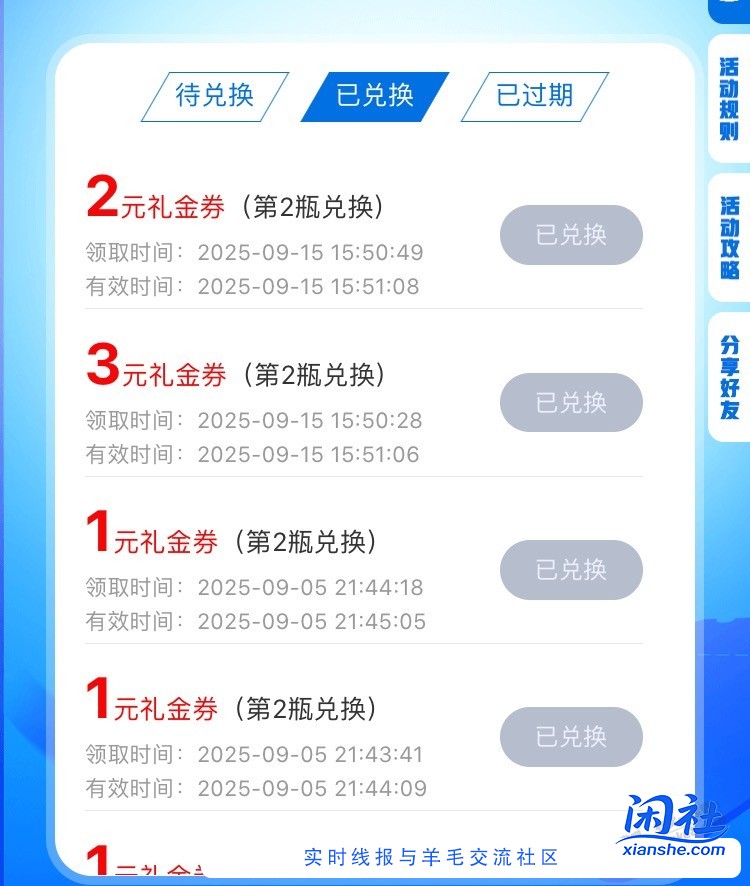Screen dimensions: 750x886
Task: Open the 1元礼金券 redeemed on 09-05 21:44
Action: [x=150, y=540]
